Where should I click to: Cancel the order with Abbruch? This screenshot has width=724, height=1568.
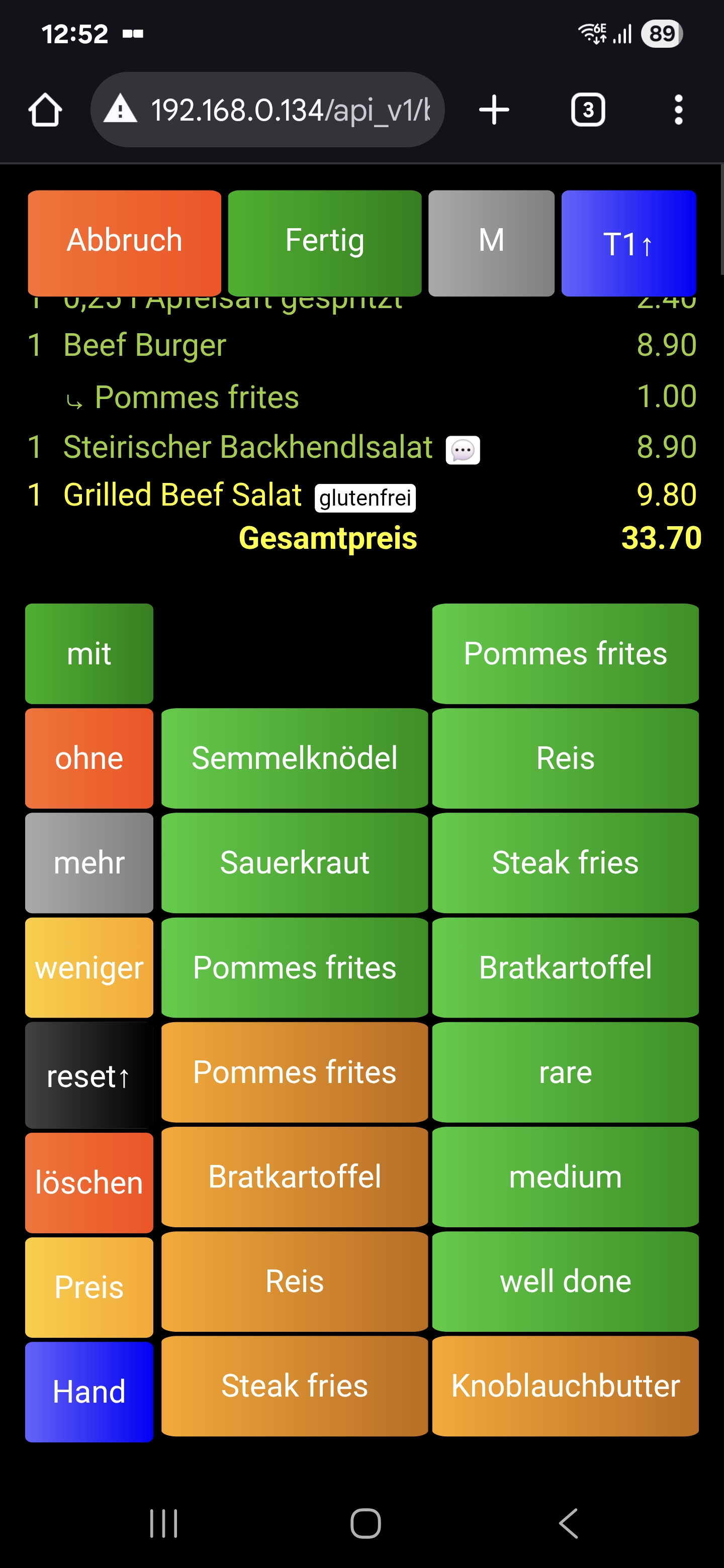click(124, 243)
